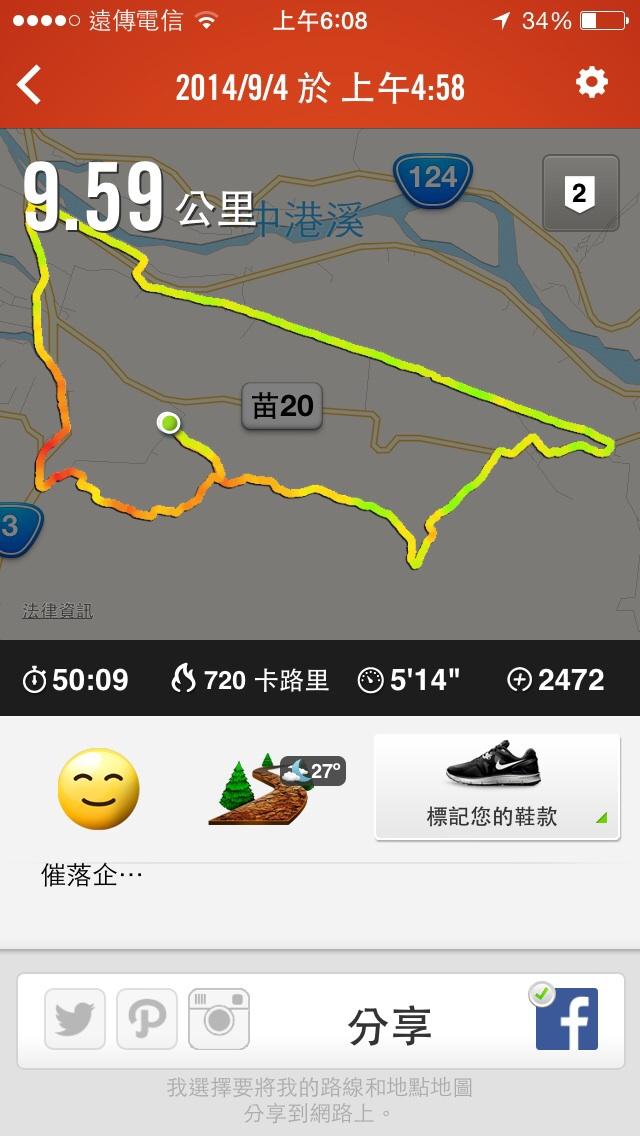The width and height of the screenshot is (640, 1136).
Task: Open the 法律資訊 legal link
Action: pos(57,610)
